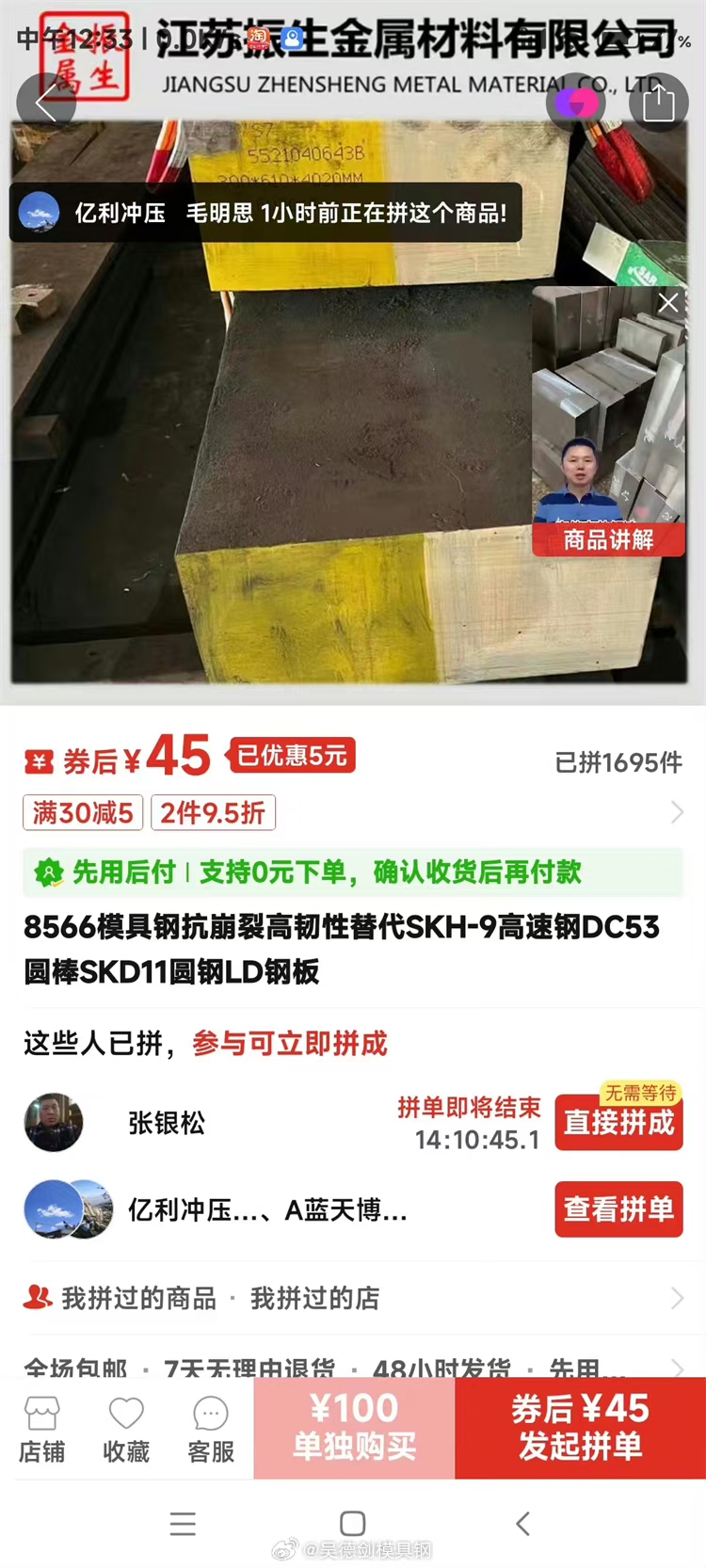Tap 直接拼成 next to 张银松's order
This screenshot has height=1568, width=706.
(x=618, y=1122)
